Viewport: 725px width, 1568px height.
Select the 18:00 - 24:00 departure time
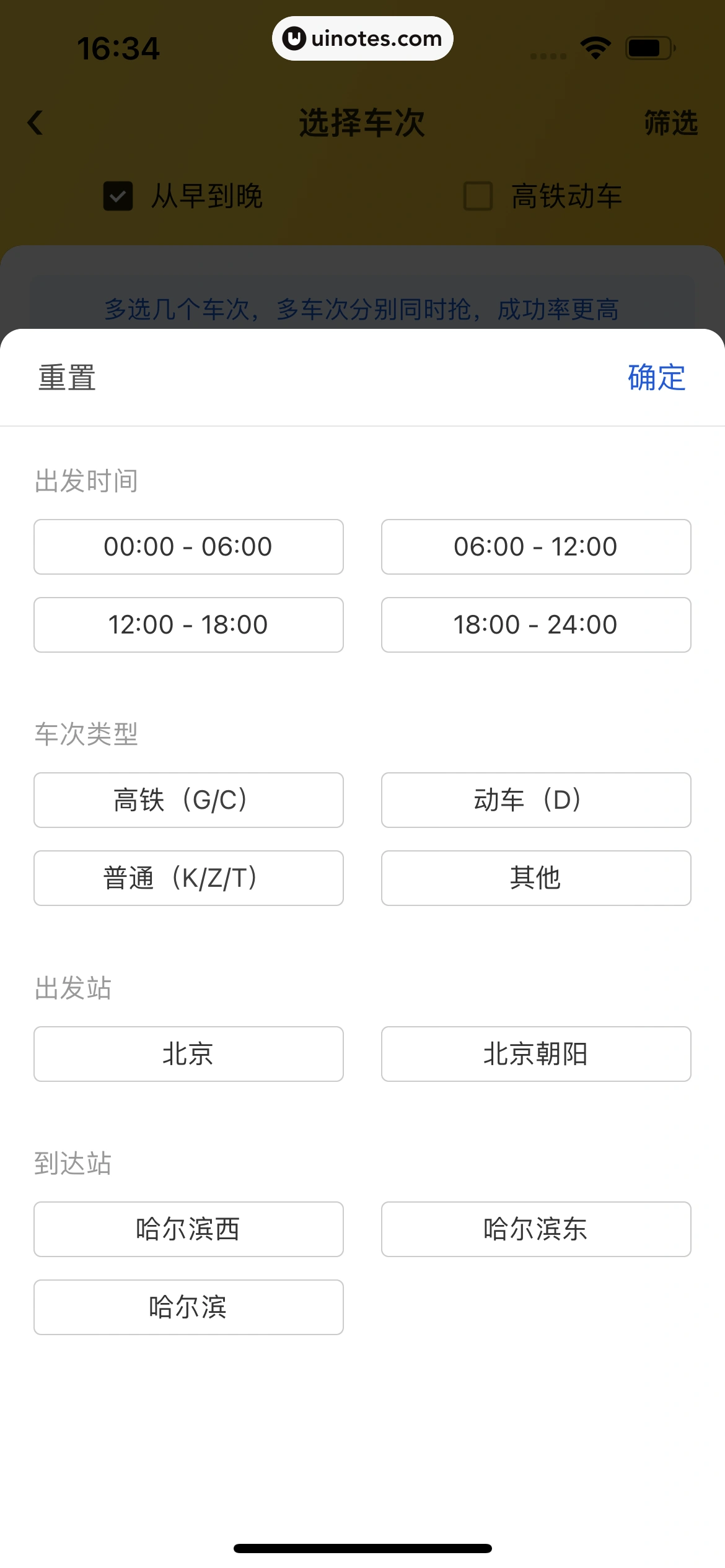coord(535,624)
